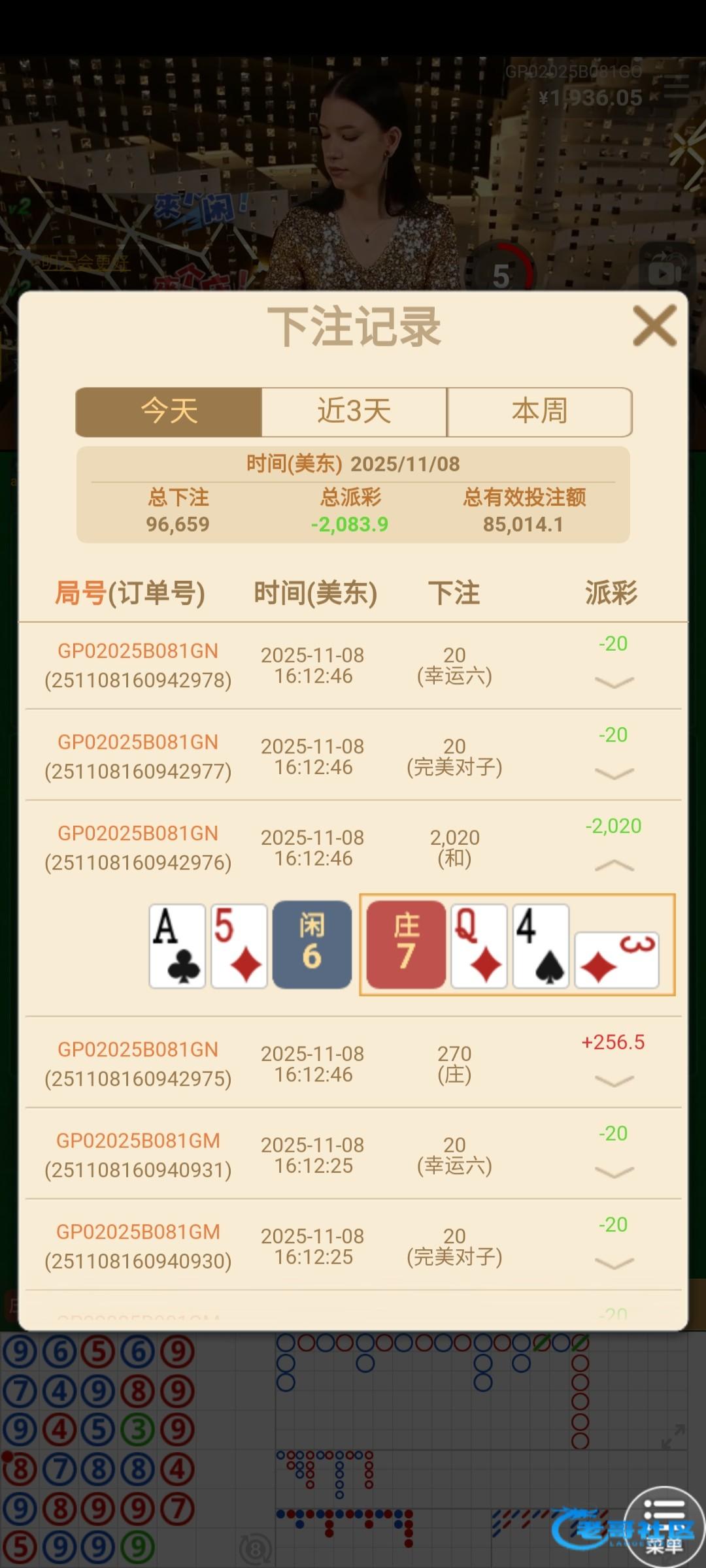The image size is (706, 1568).
Task: Switch to the 本周 tab
Action: (539, 412)
